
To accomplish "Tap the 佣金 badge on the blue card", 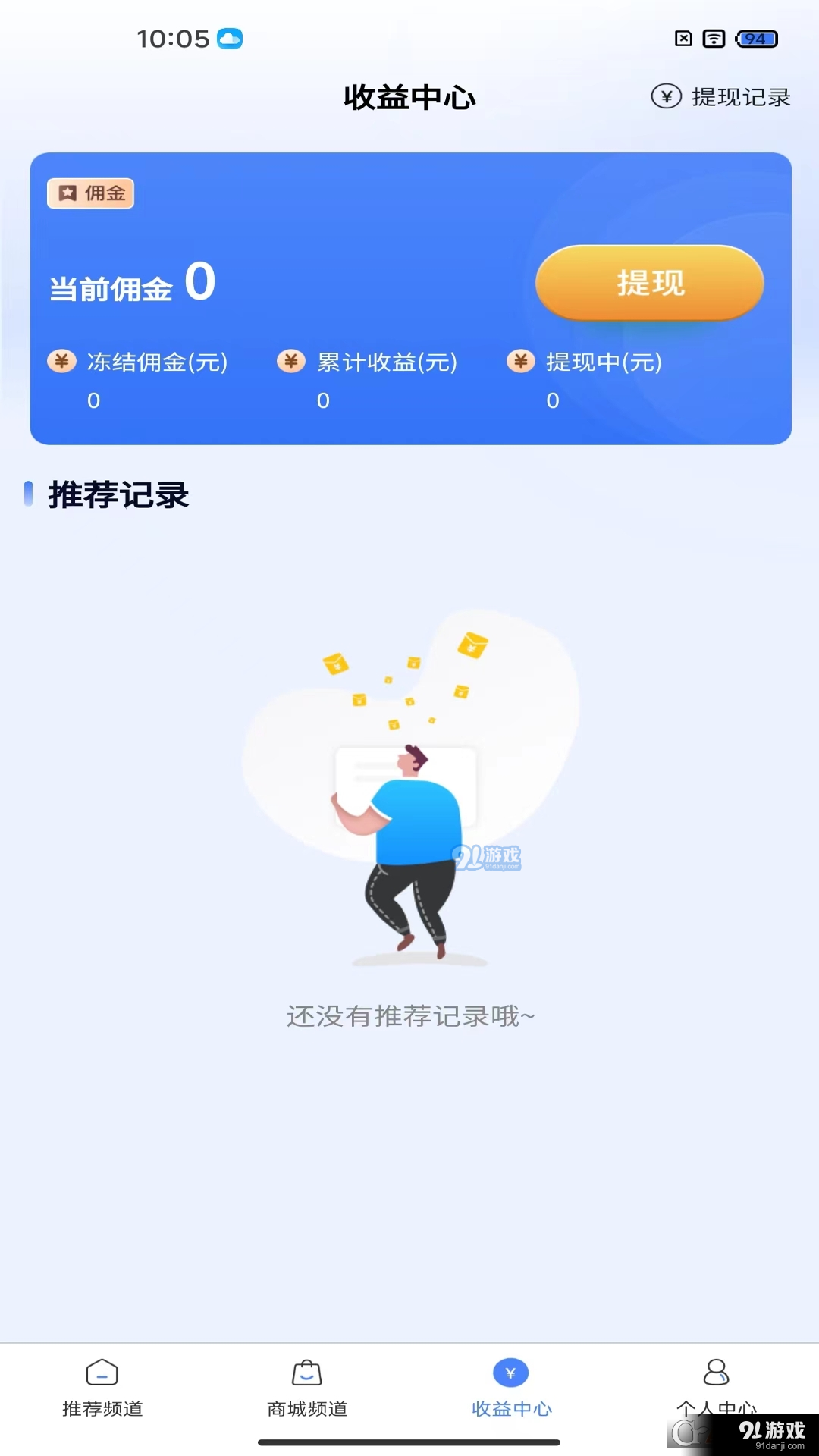I will (x=90, y=193).
